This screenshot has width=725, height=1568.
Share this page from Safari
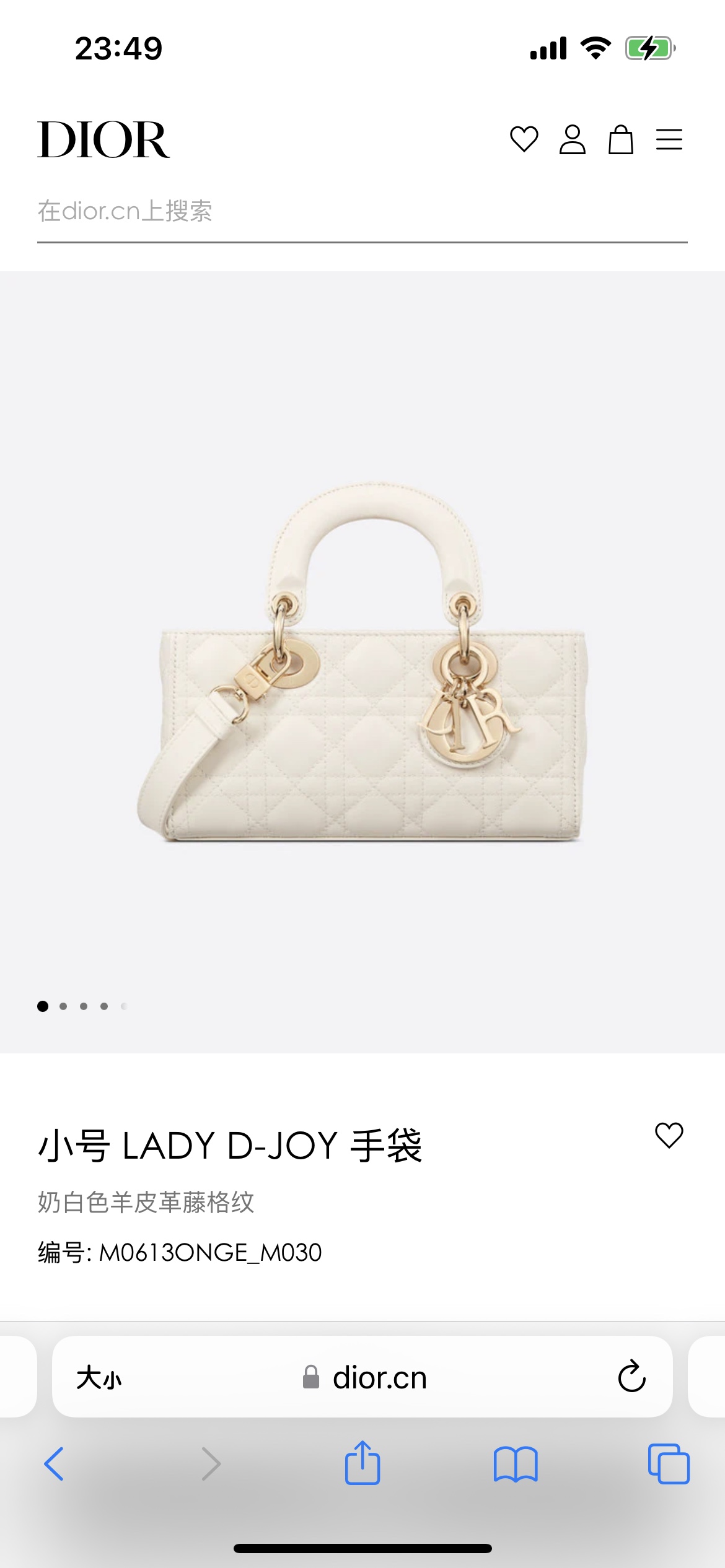[362, 1463]
